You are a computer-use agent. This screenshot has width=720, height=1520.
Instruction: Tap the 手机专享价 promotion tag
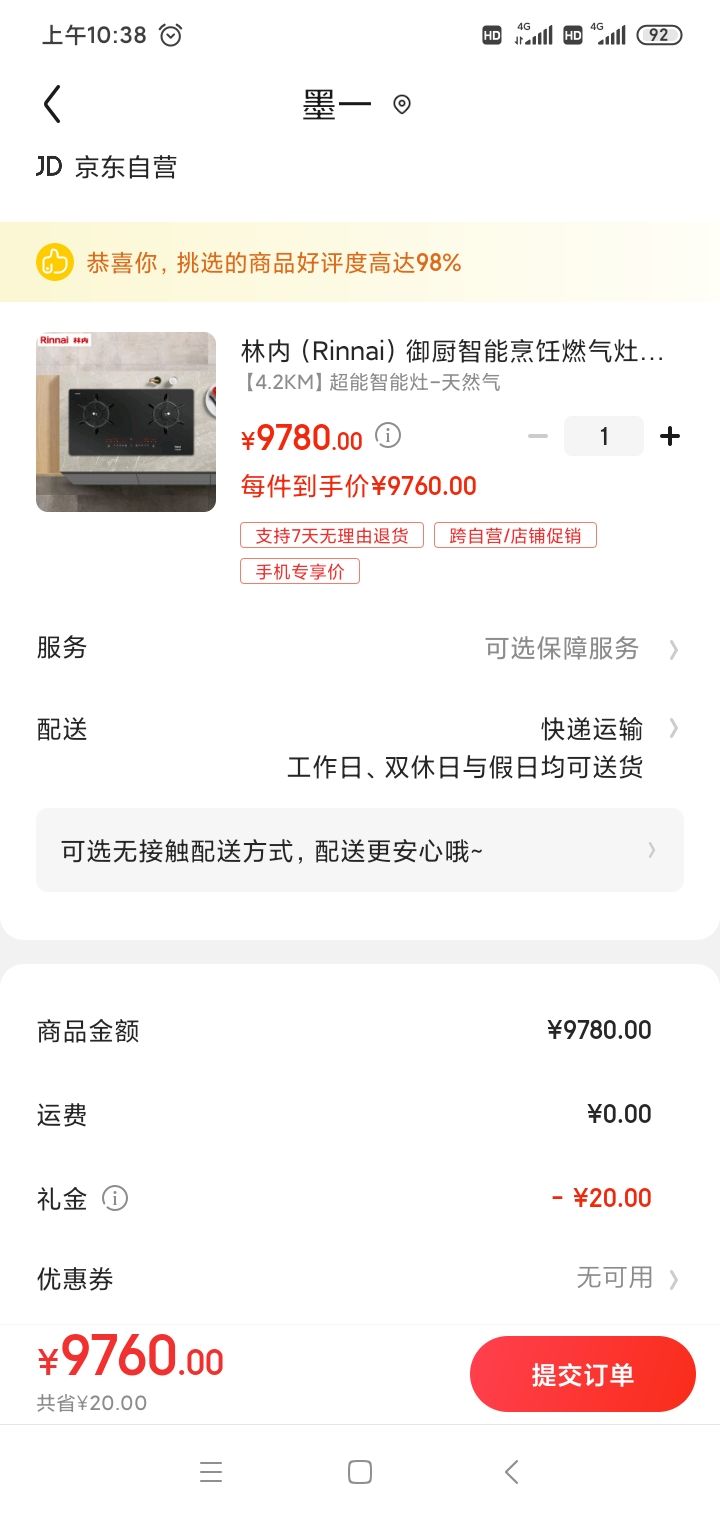coord(300,571)
